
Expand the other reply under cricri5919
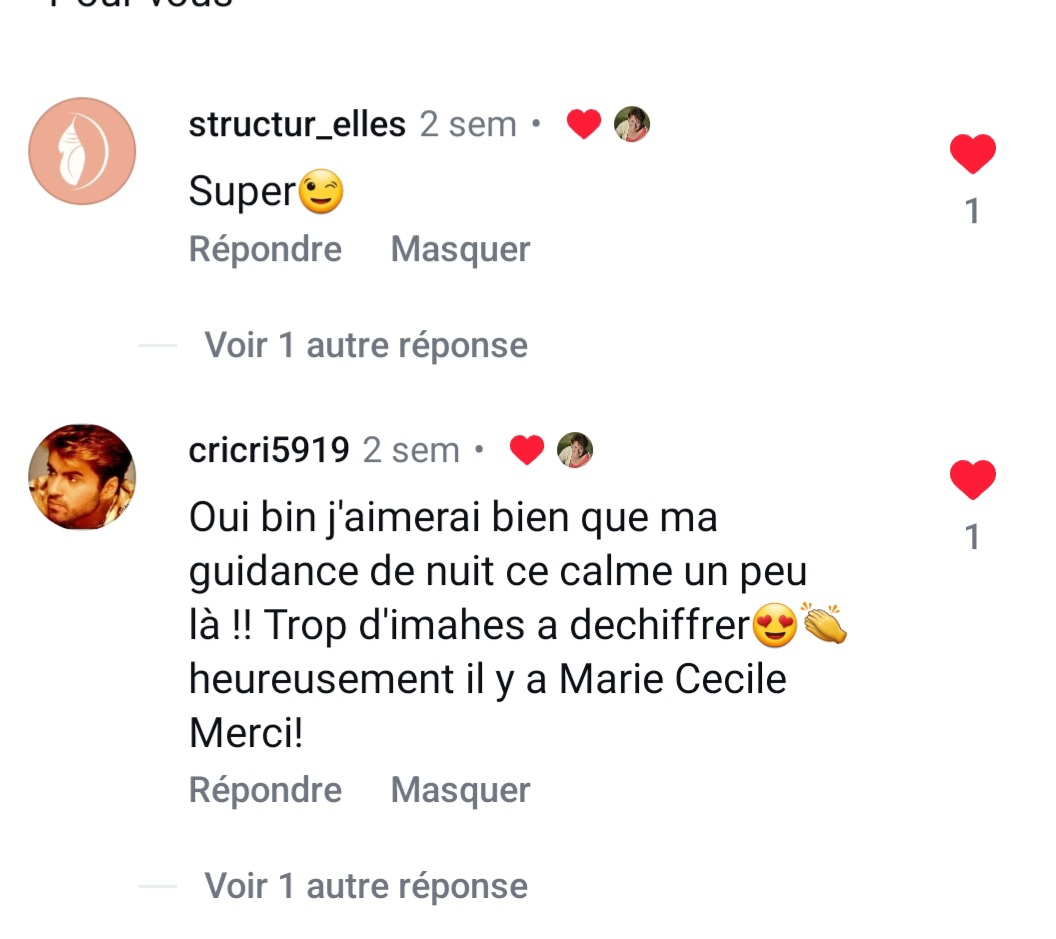click(366, 886)
